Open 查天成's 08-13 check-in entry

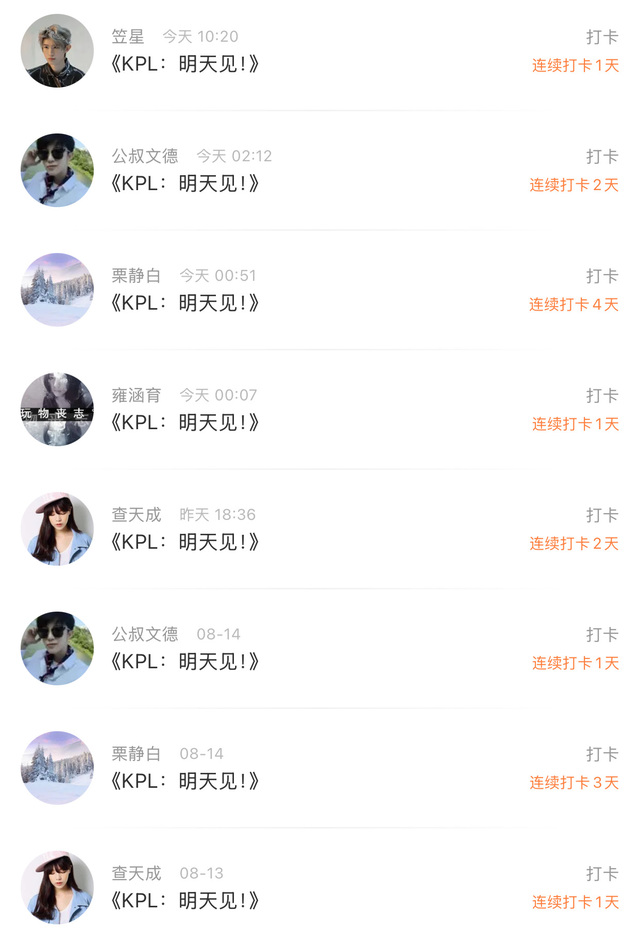click(186, 901)
